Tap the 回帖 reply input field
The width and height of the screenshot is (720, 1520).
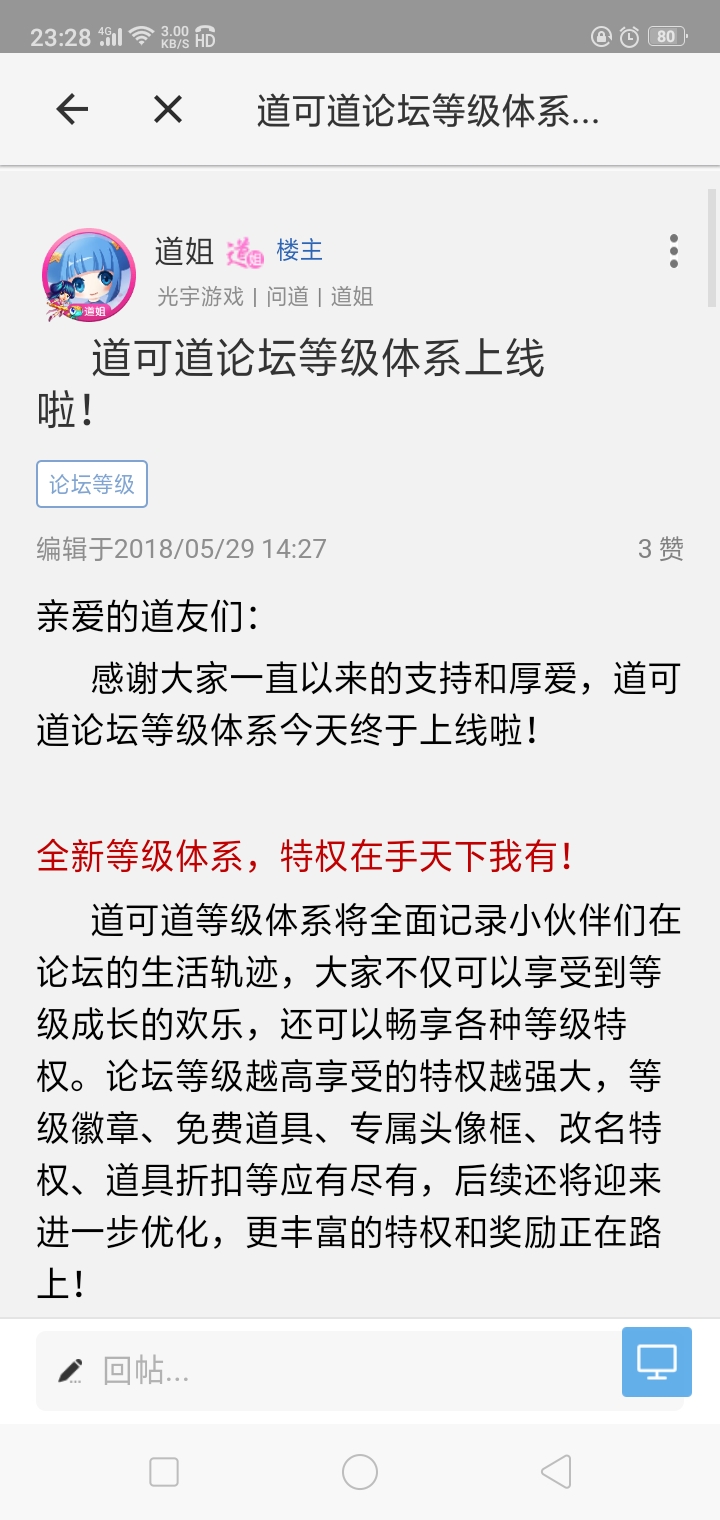(330, 1370)
